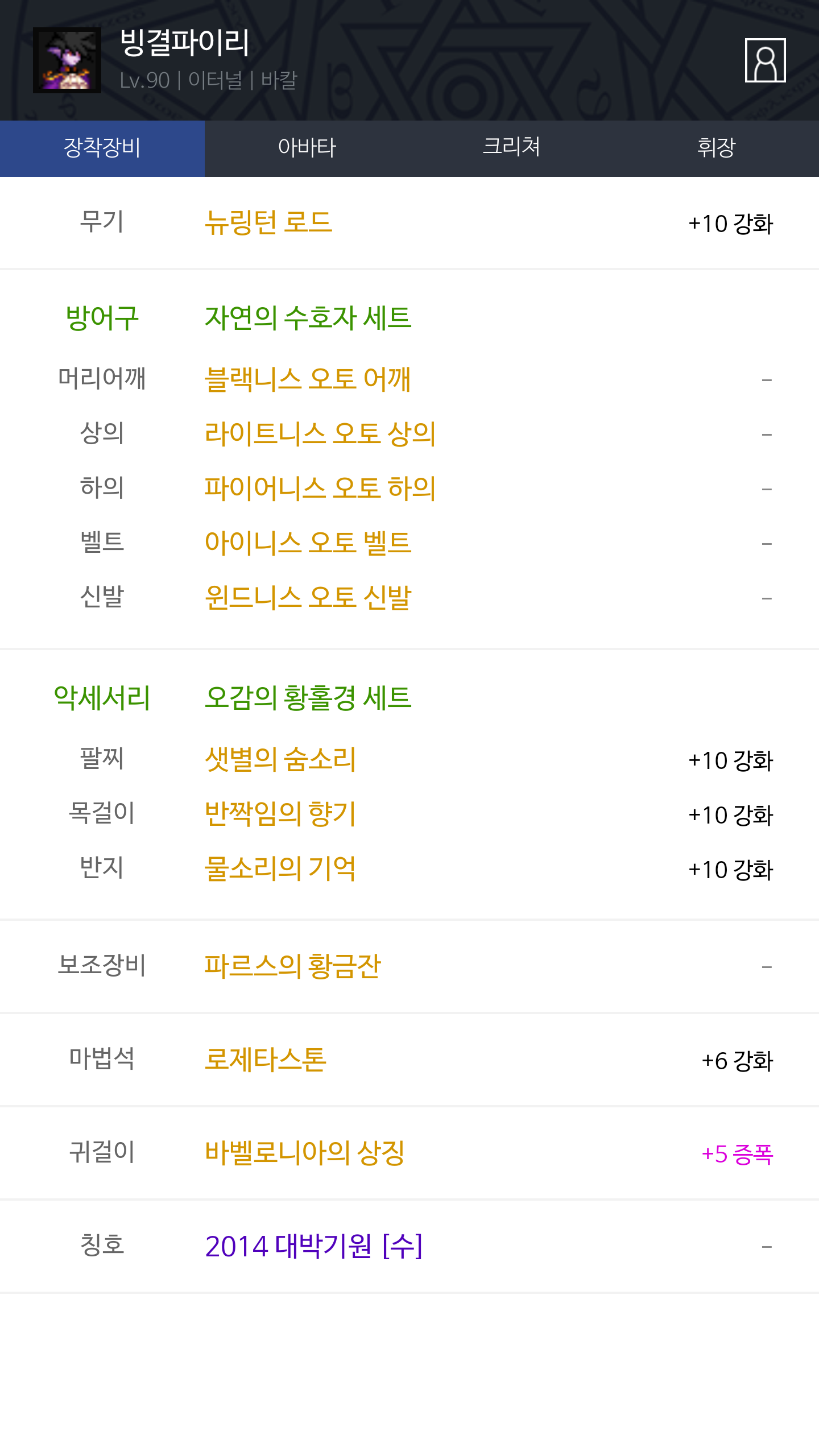Tap 파이어니스 오토 하의 item
Viewport: 819px width, 1456px height.
320,488
